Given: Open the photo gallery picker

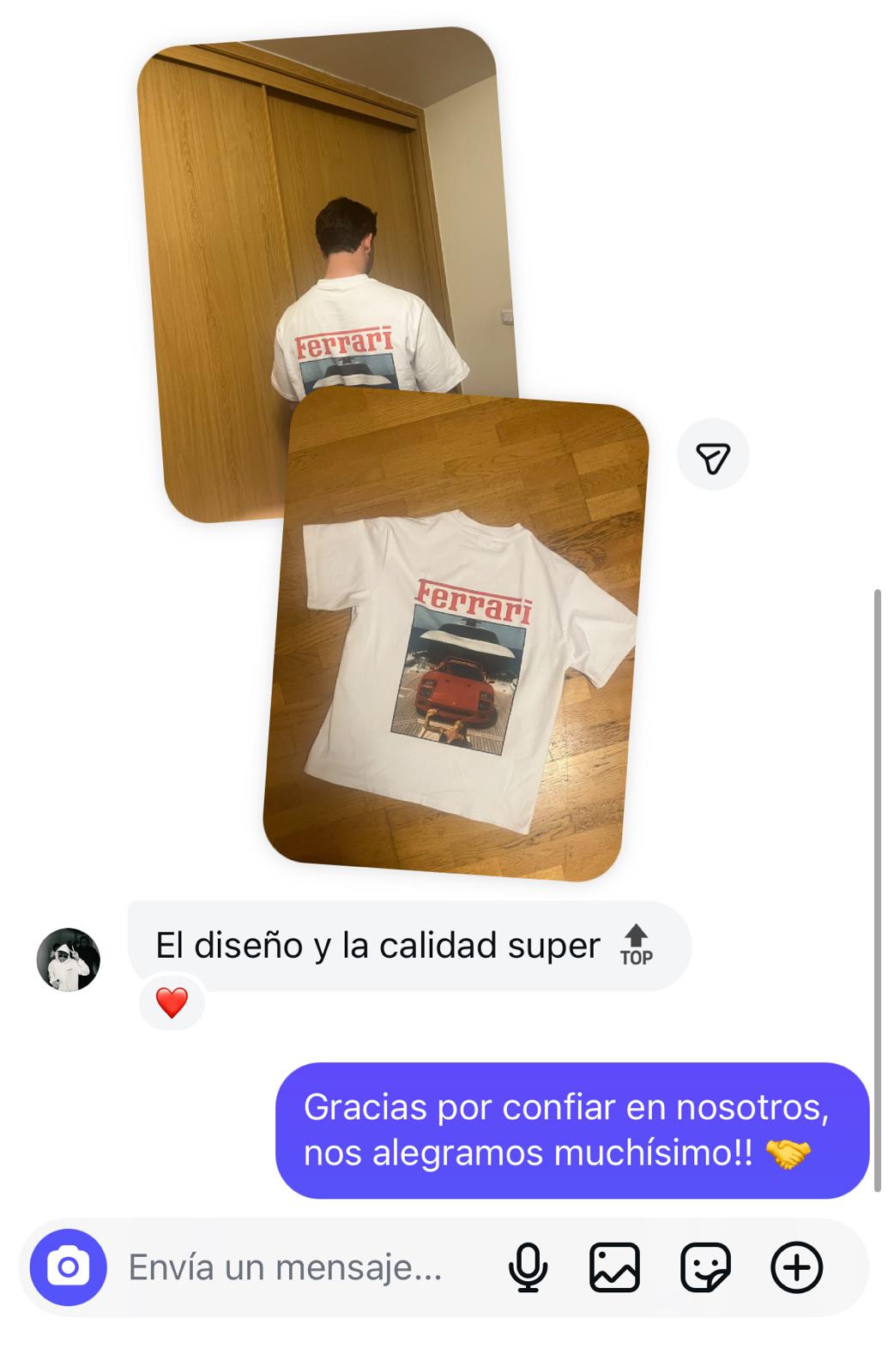Looking at the screenshot, I should (x=614, y=1267).
